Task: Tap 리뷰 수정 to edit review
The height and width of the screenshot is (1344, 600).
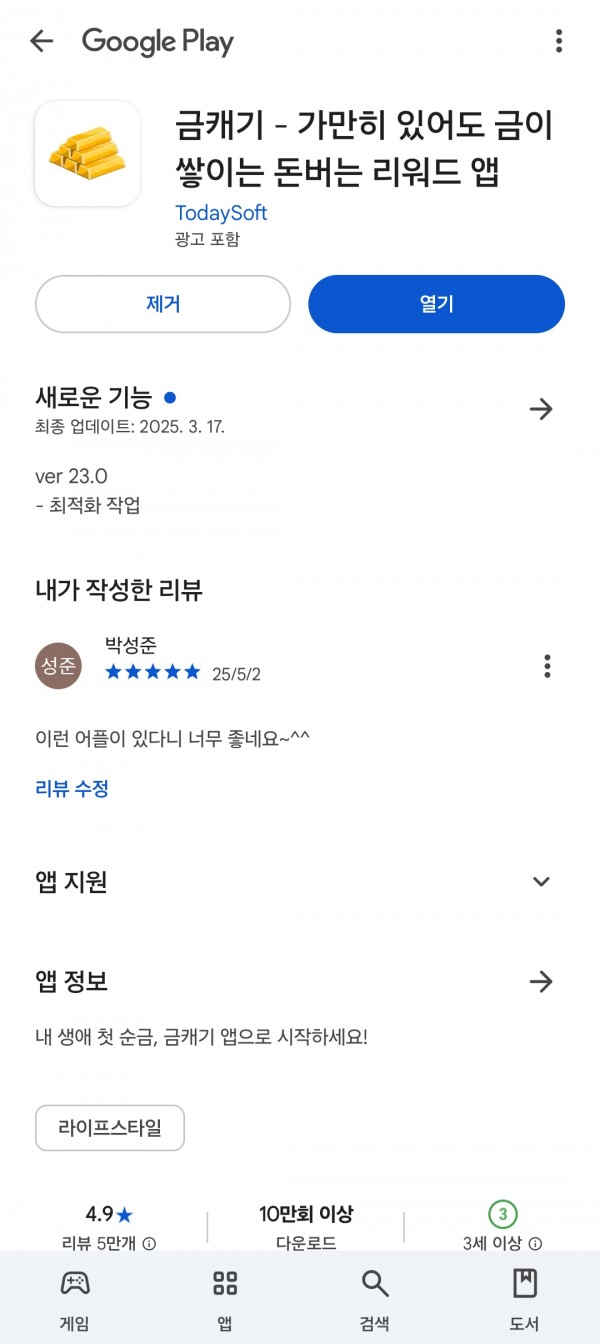Action: coord(72,788)
